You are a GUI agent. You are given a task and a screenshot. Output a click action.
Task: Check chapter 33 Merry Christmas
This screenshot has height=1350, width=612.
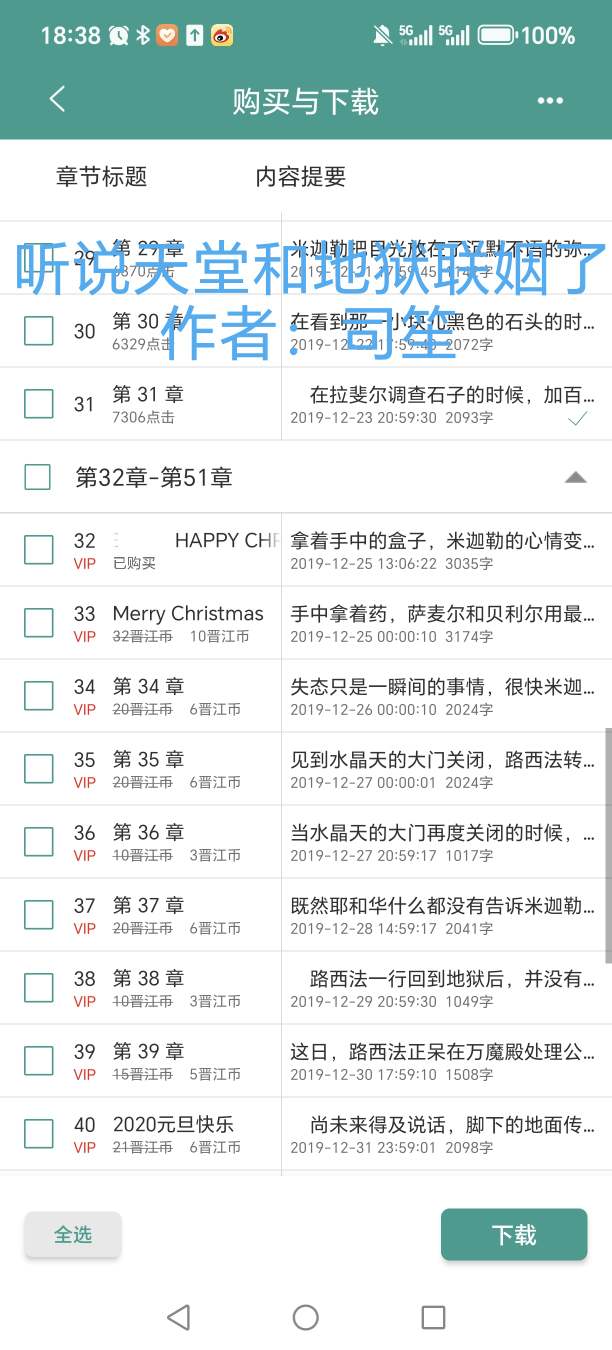point(38,623)
